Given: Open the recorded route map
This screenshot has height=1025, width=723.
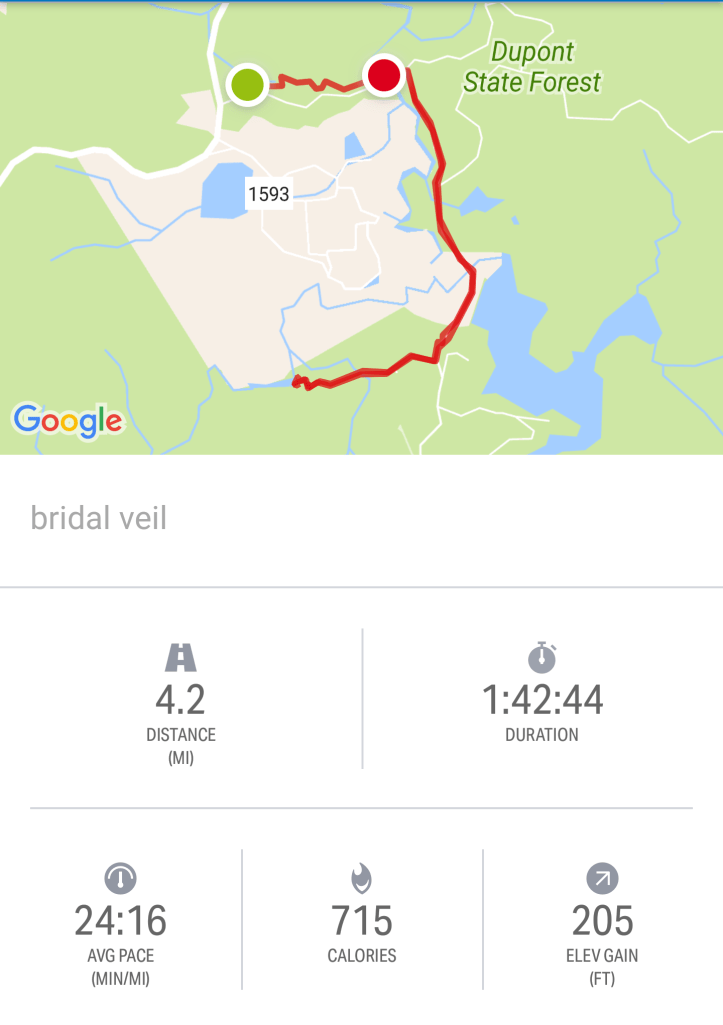Looking at the screenshot, I should click(x=361, y=228).
